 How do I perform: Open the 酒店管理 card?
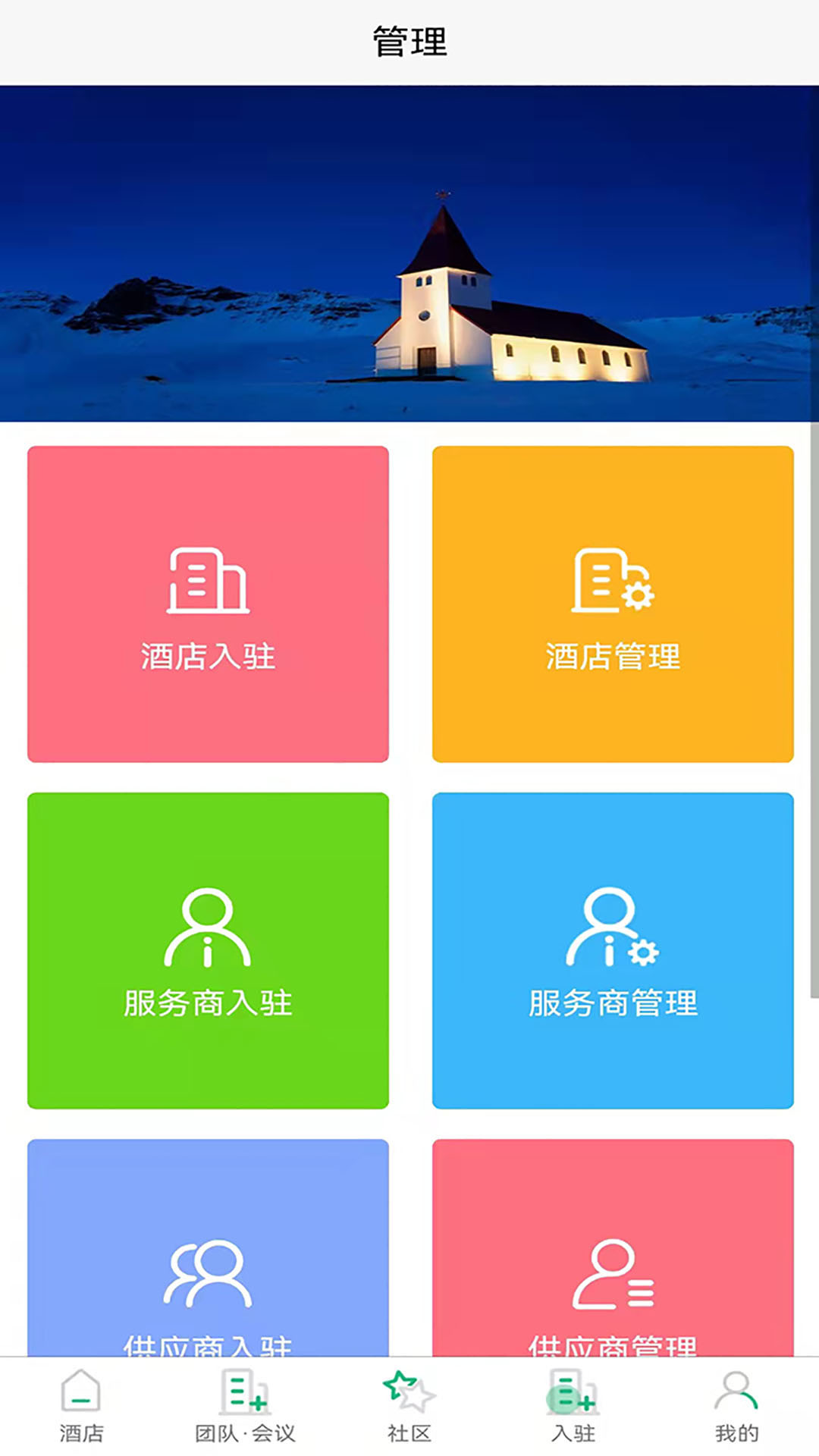pos(613,604)
